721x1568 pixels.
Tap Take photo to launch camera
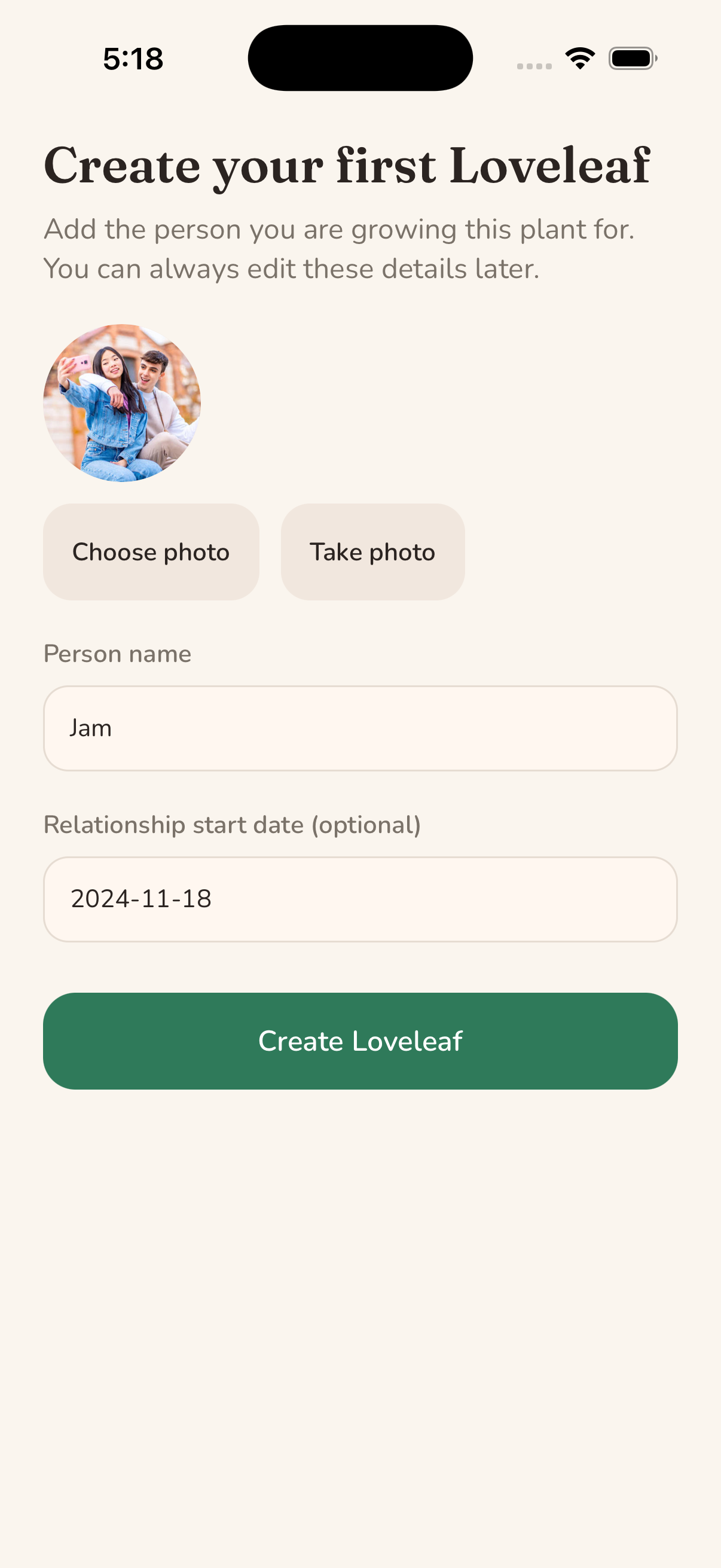click(372, 551)
